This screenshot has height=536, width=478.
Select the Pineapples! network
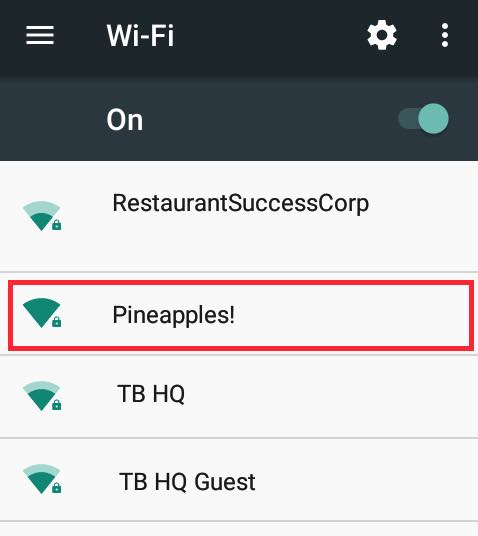click(x=241, y=315)
